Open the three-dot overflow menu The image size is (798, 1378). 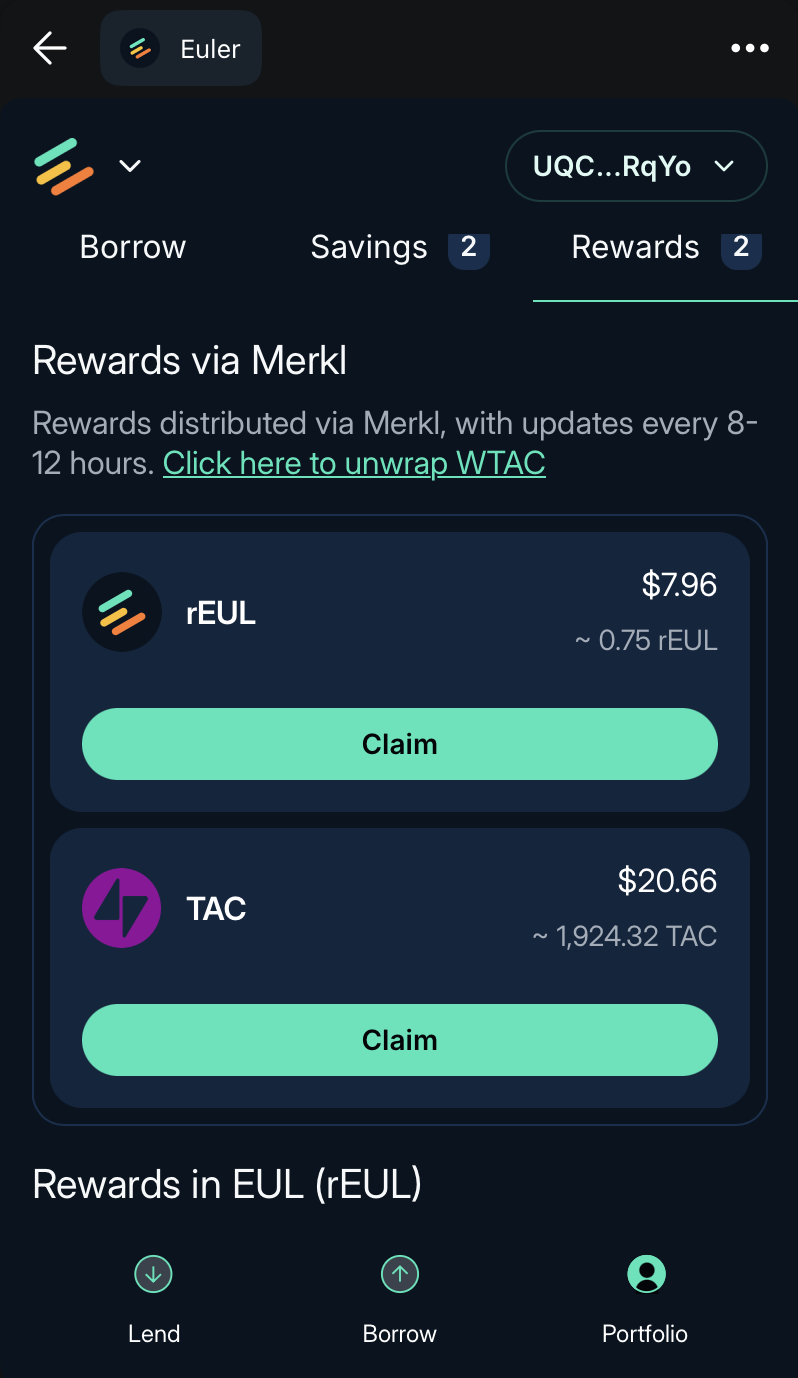coord(749,48)
